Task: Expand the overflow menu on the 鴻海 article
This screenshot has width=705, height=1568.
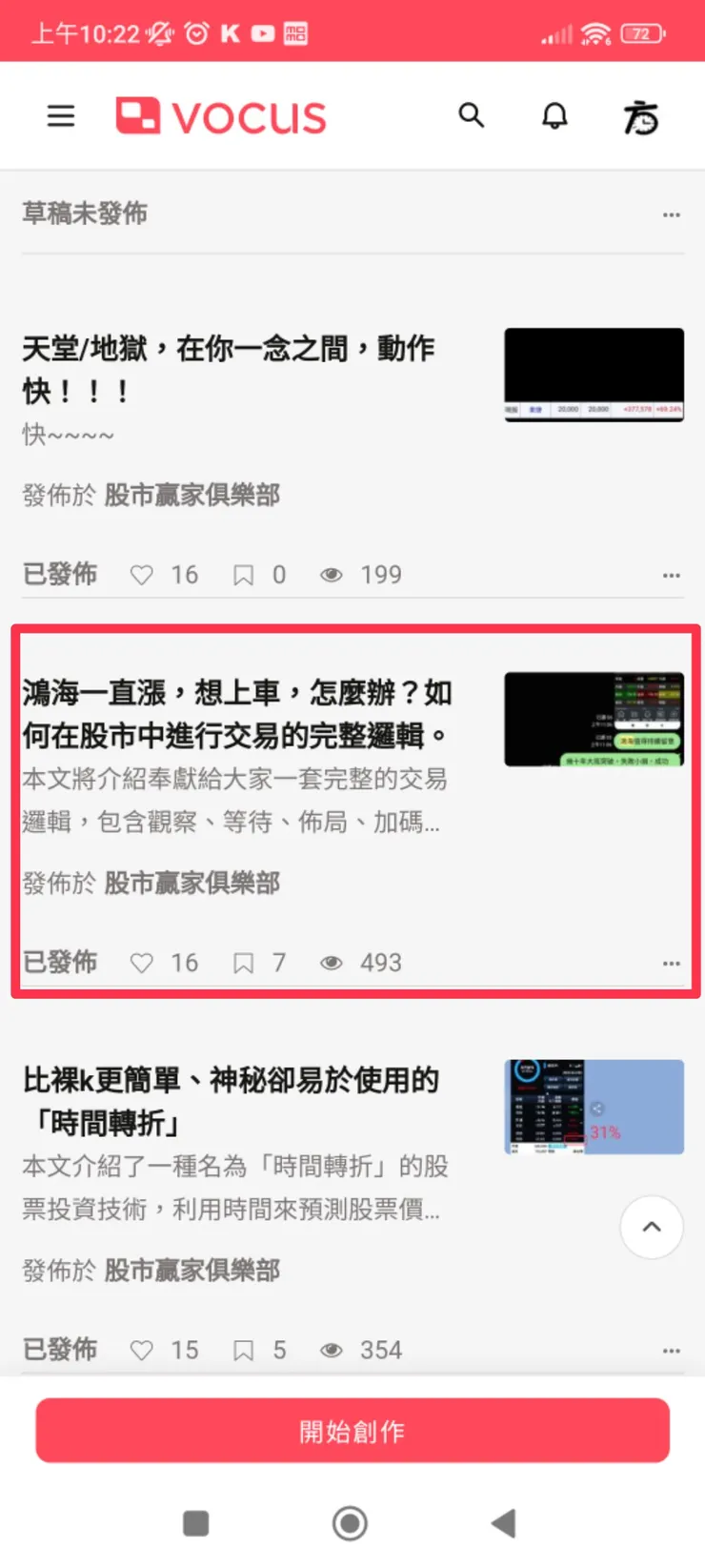Action: point(671,963)
